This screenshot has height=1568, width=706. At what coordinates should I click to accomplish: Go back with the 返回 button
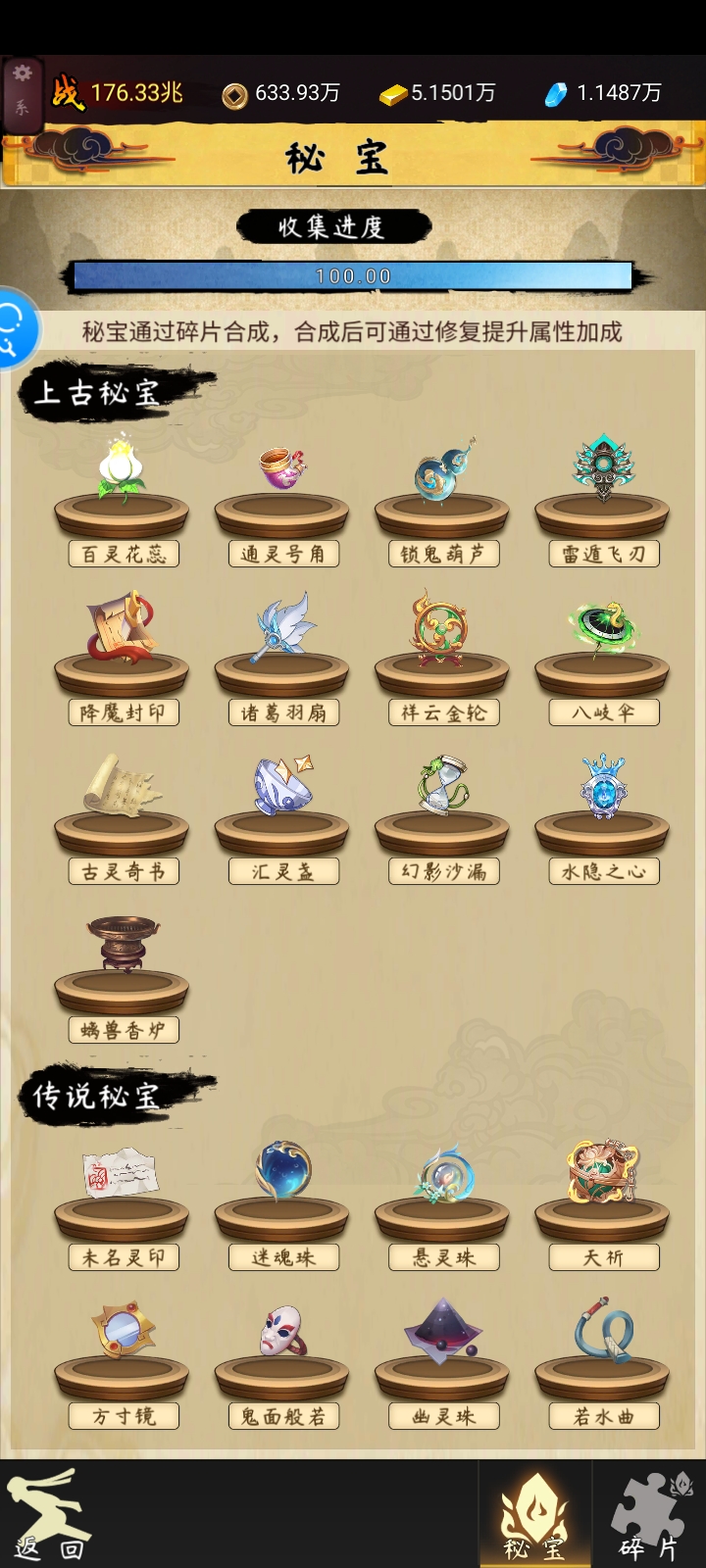click(x=49, y=1514)
